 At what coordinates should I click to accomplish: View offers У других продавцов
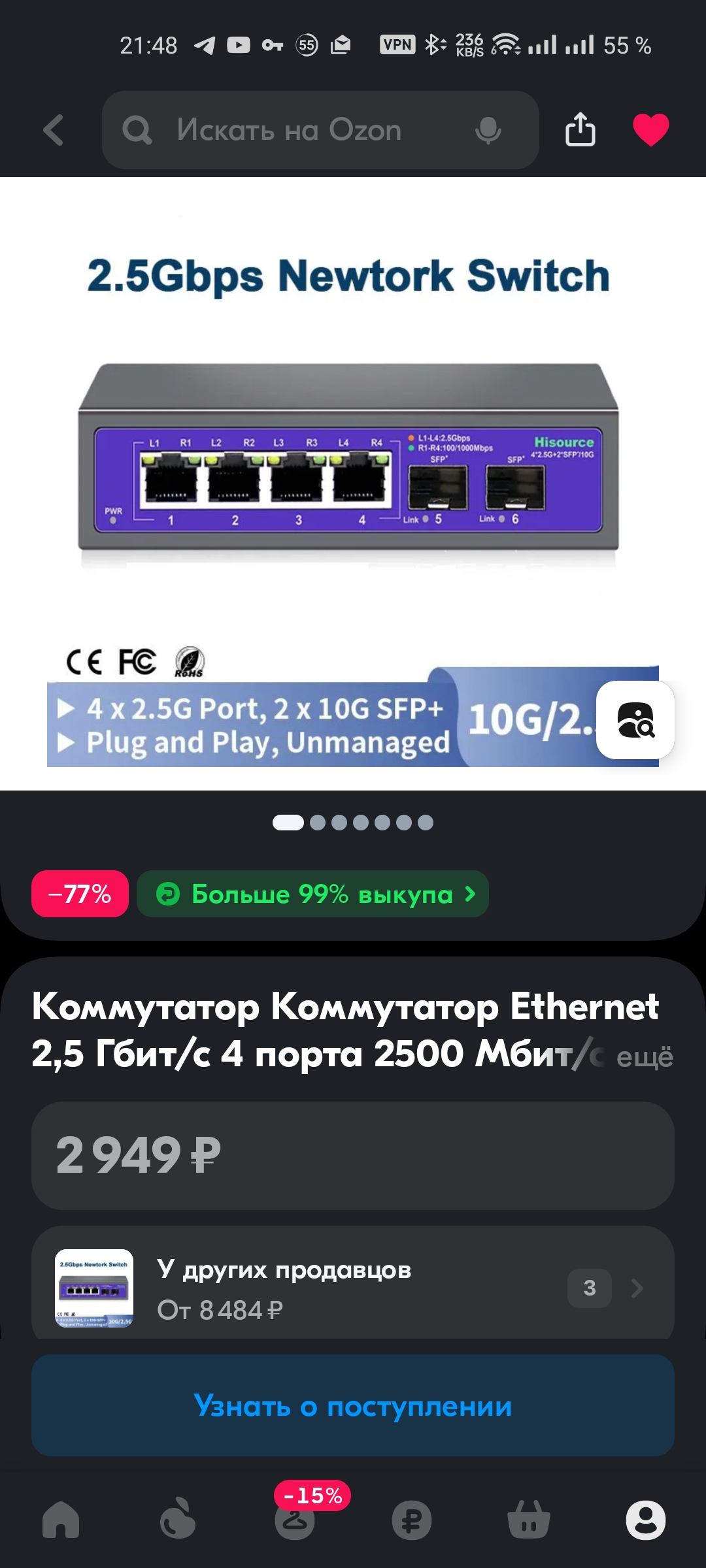point(353,1288)
